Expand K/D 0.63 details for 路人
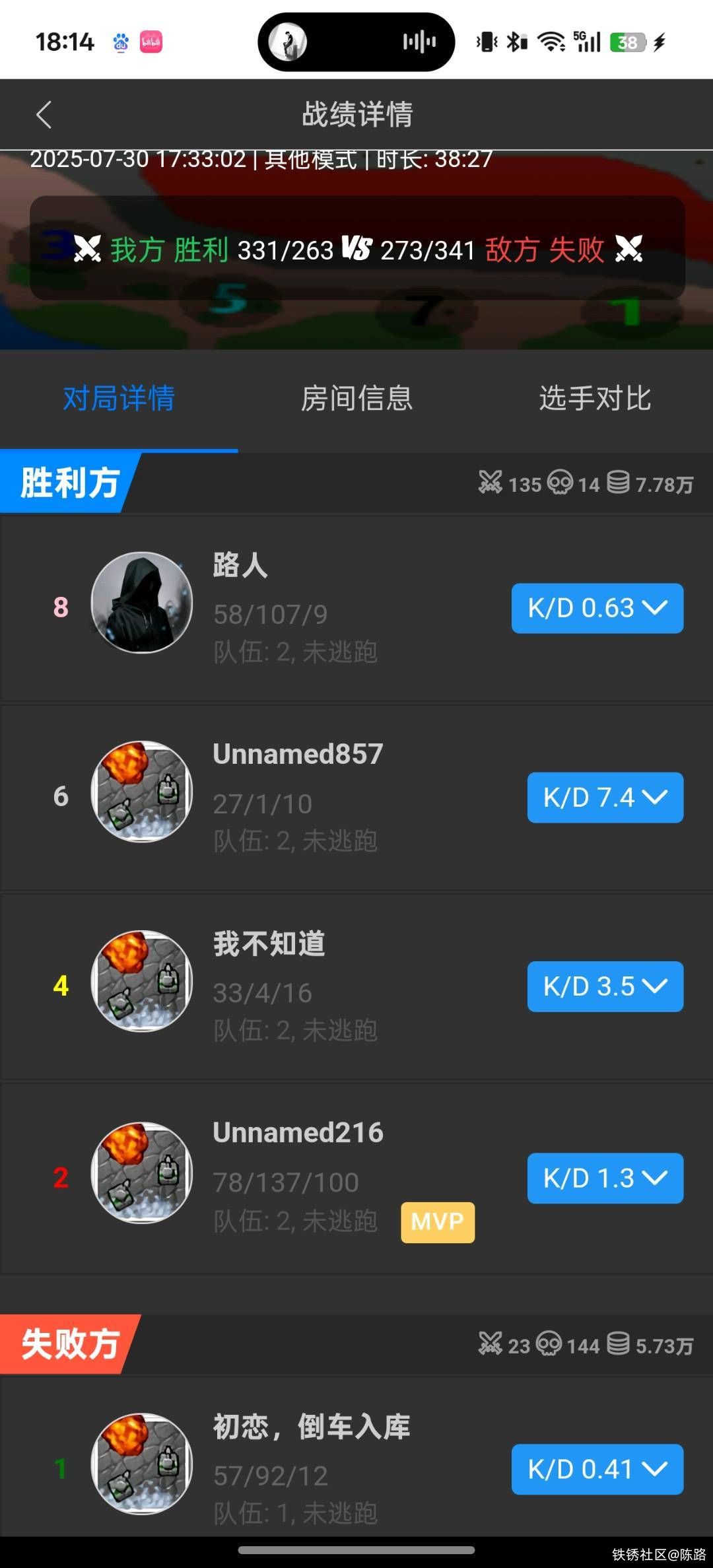The height and width of the screenshot is (1568, 713). [x=597, y=608]
